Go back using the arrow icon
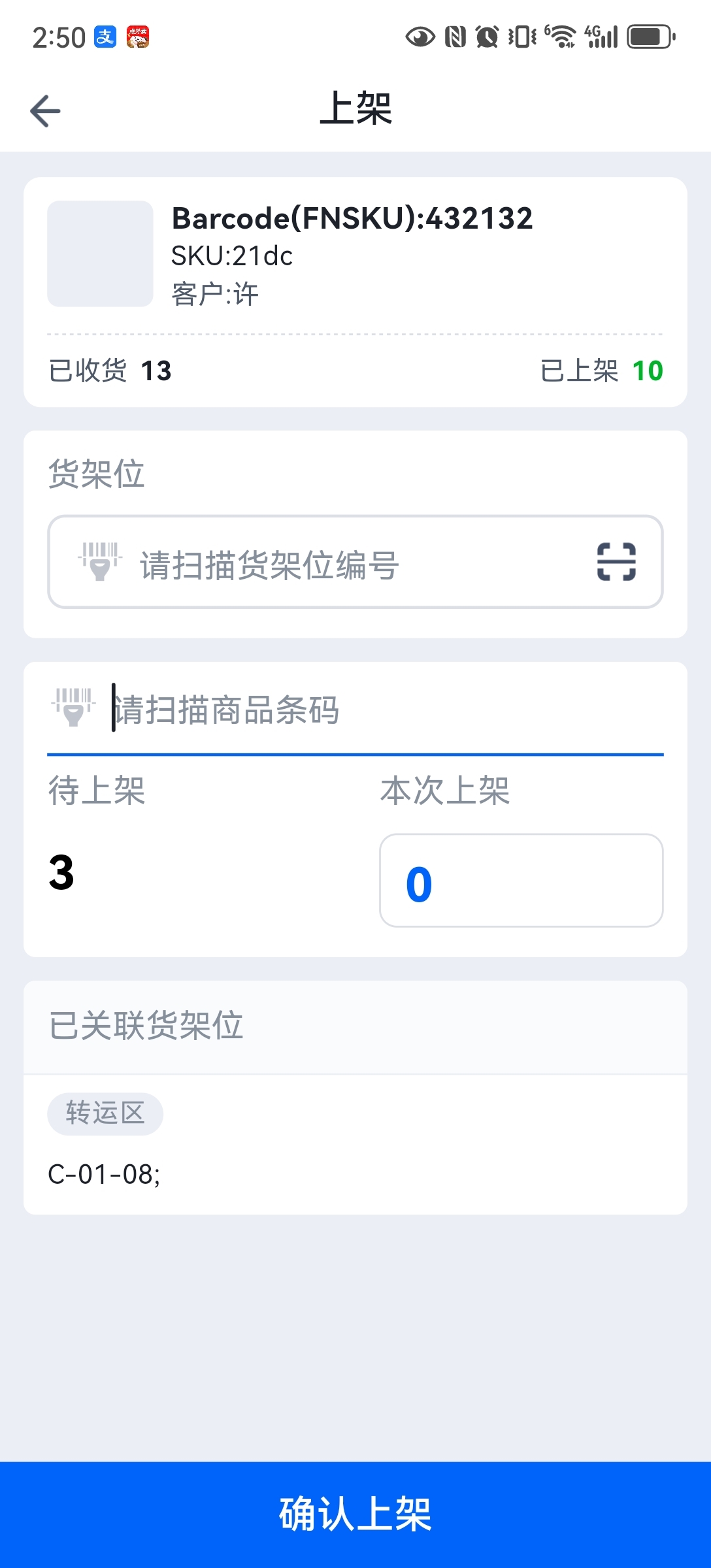Image resolution: width=711 pixels, height=1568 pixels. 45,110
